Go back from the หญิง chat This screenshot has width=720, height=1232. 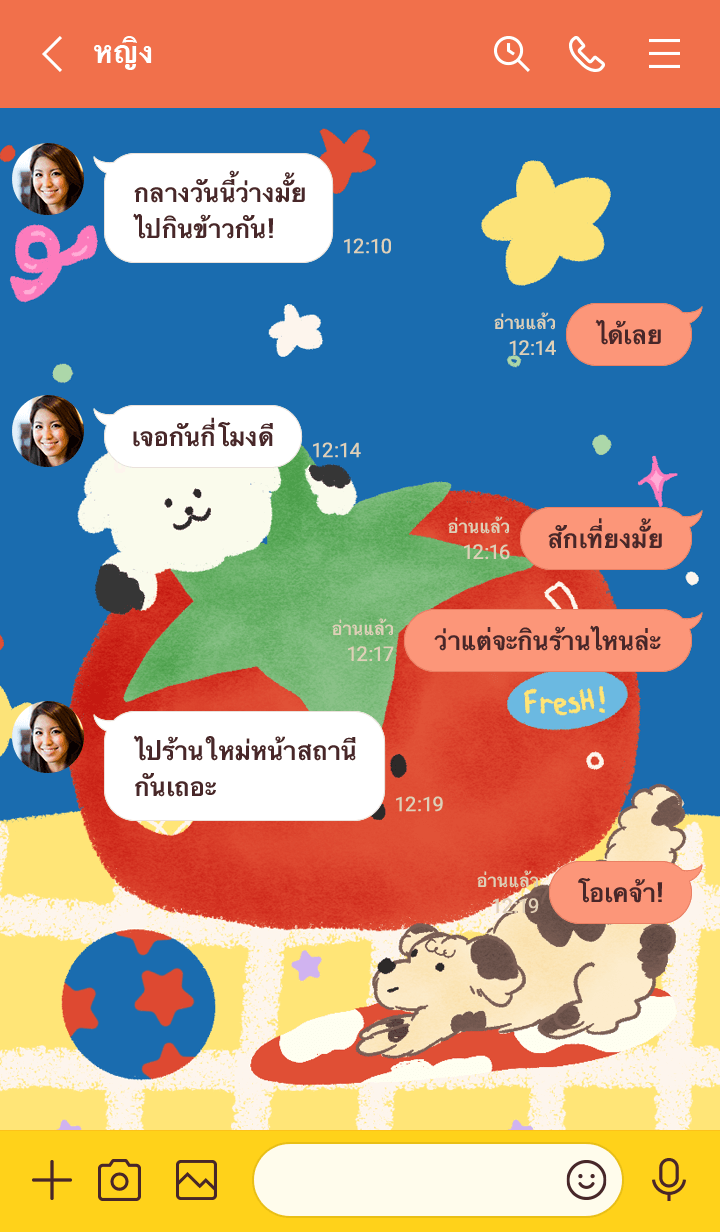[52, 54]
